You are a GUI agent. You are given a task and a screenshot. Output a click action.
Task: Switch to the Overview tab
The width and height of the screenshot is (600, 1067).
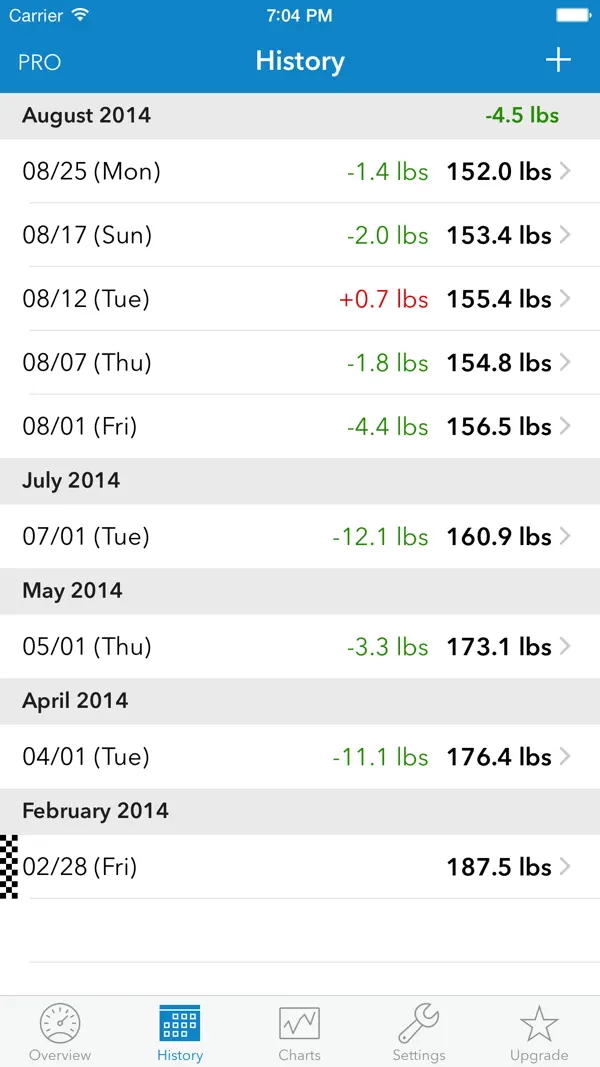pos(60,1032)
